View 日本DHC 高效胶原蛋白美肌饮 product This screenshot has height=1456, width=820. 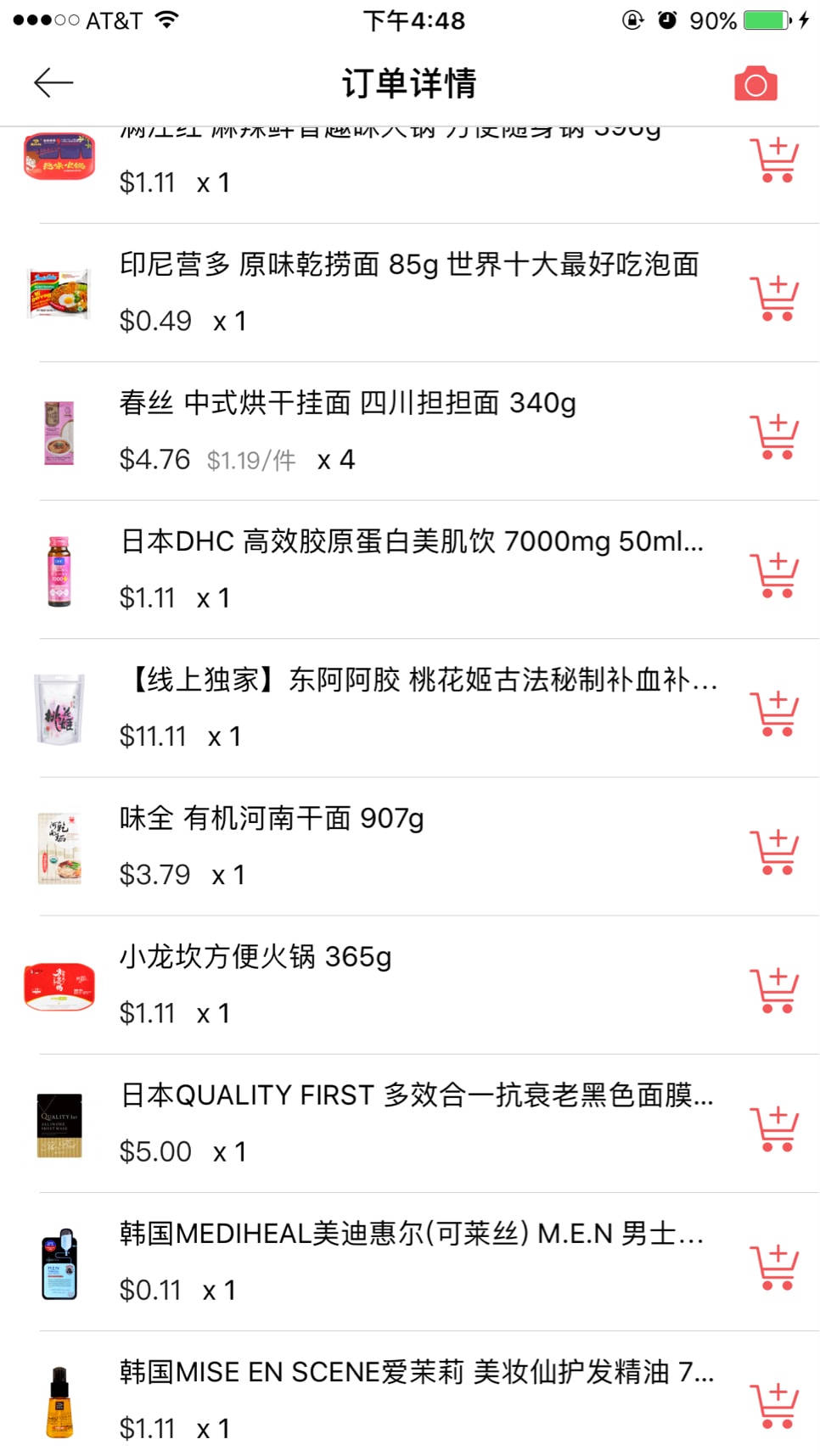click(412, 541)
